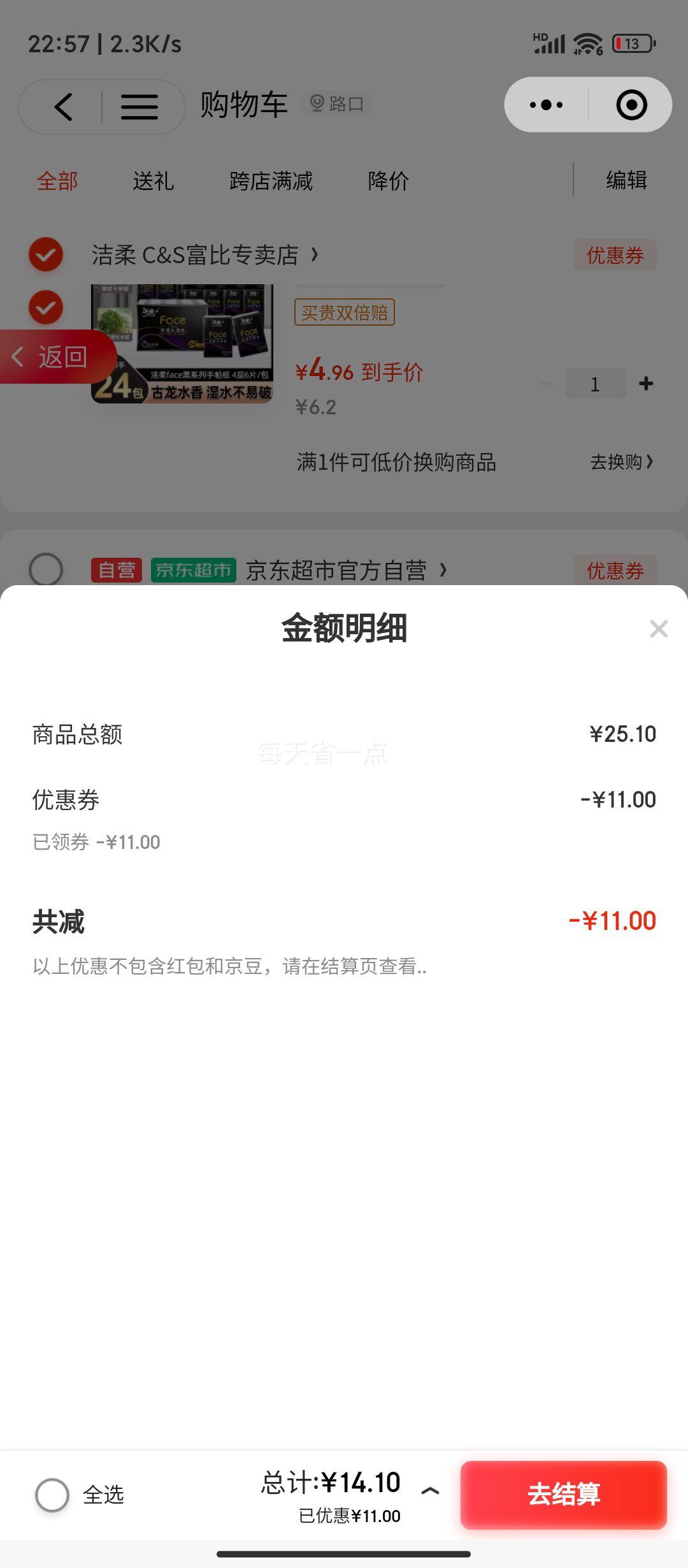Viewport: 688px width, 1568px height.
Task: Open the hamburger menu icon
Action: pyautogui.click(x=140, y=106)
